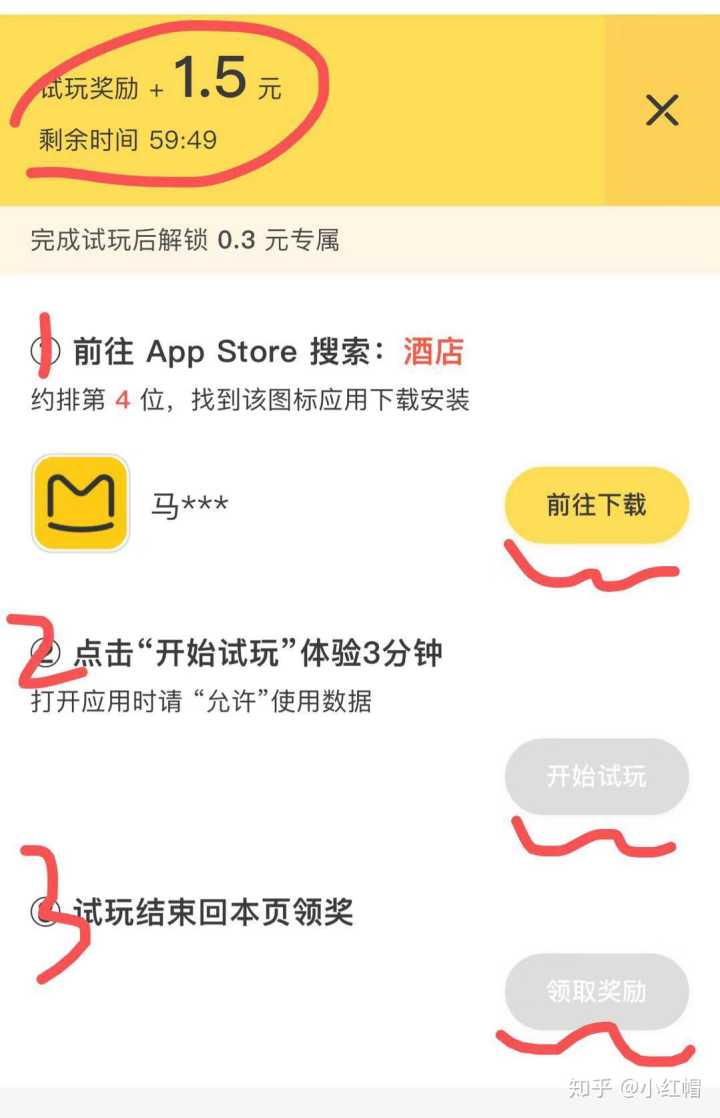
Task: Tap the 领取奖励 button
Action: (x=596, y=991)
